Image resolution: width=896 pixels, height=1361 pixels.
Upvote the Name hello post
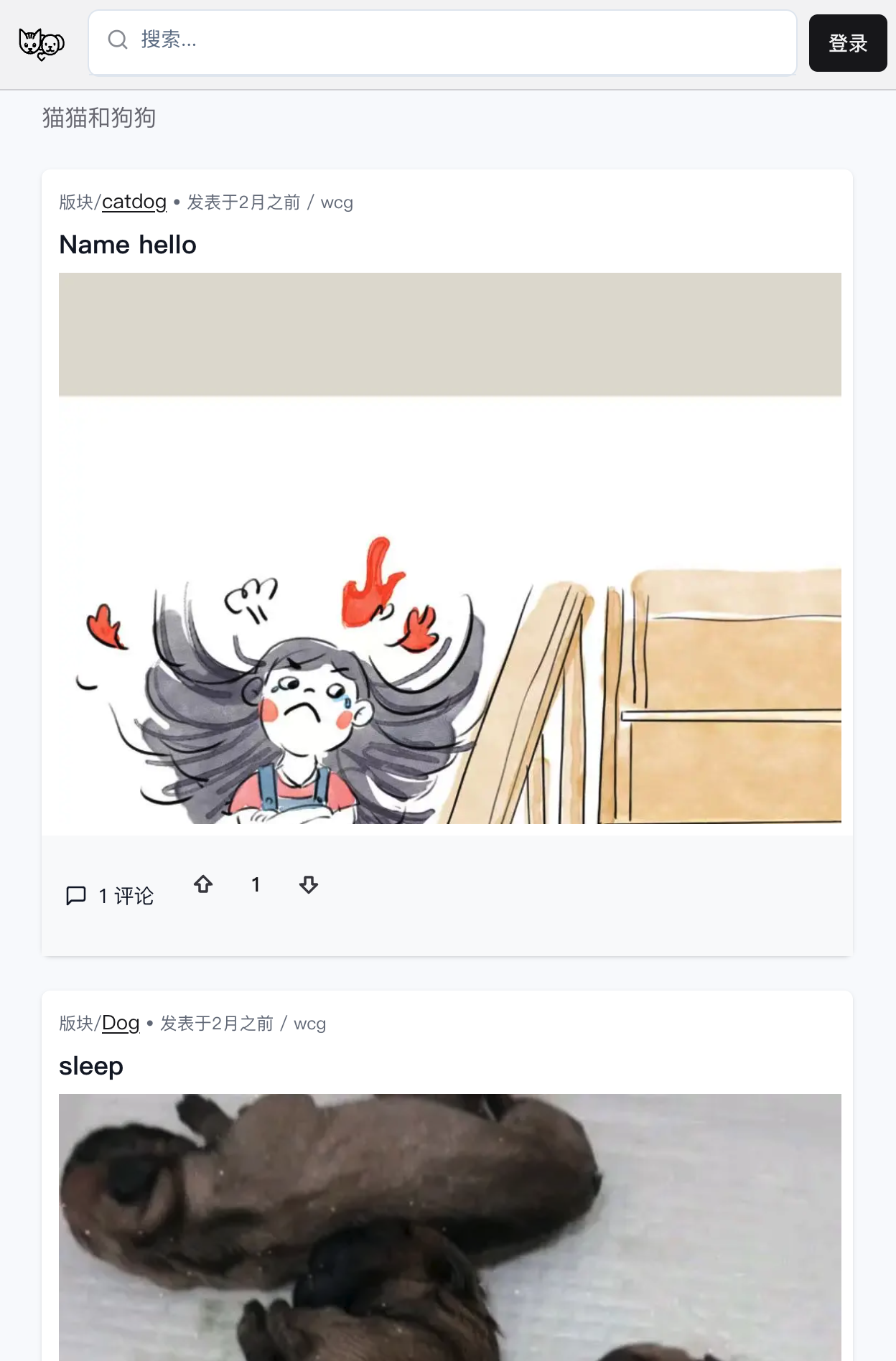tap(203, 884)
